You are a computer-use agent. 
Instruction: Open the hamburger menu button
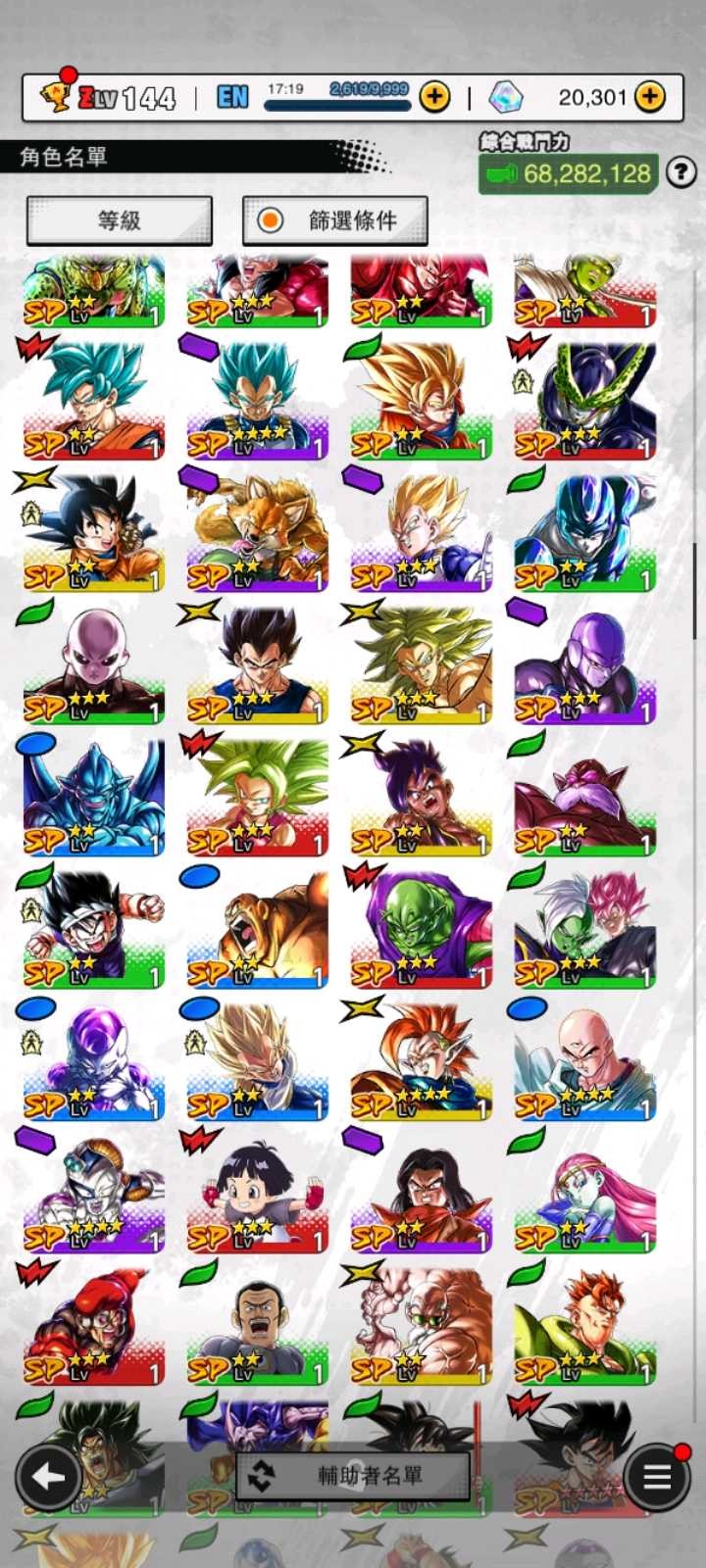point(656,1477)
